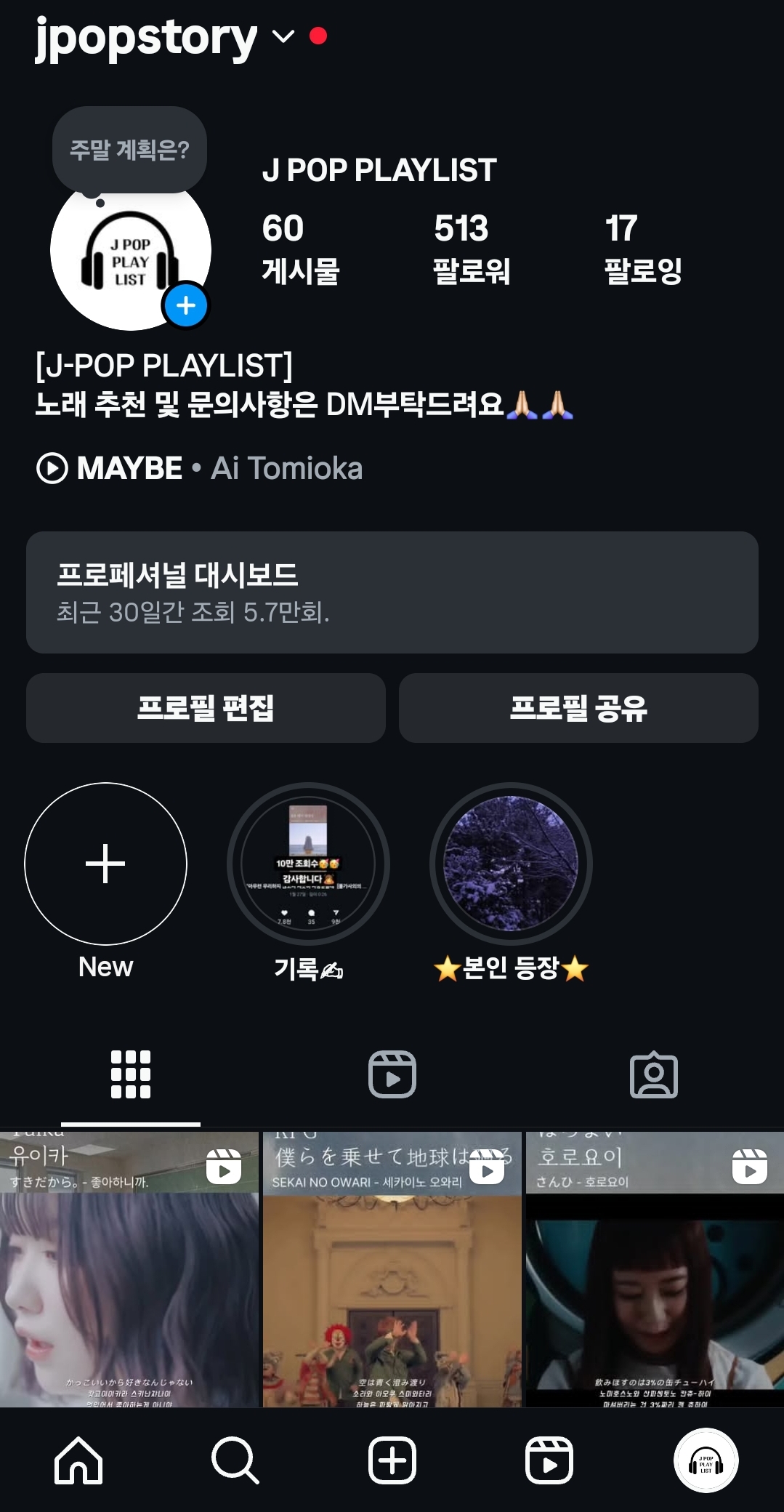Create a New story highlight
Image resolution: width=784 pixels, height=1512 pixels.
click(x=106, y=864)
